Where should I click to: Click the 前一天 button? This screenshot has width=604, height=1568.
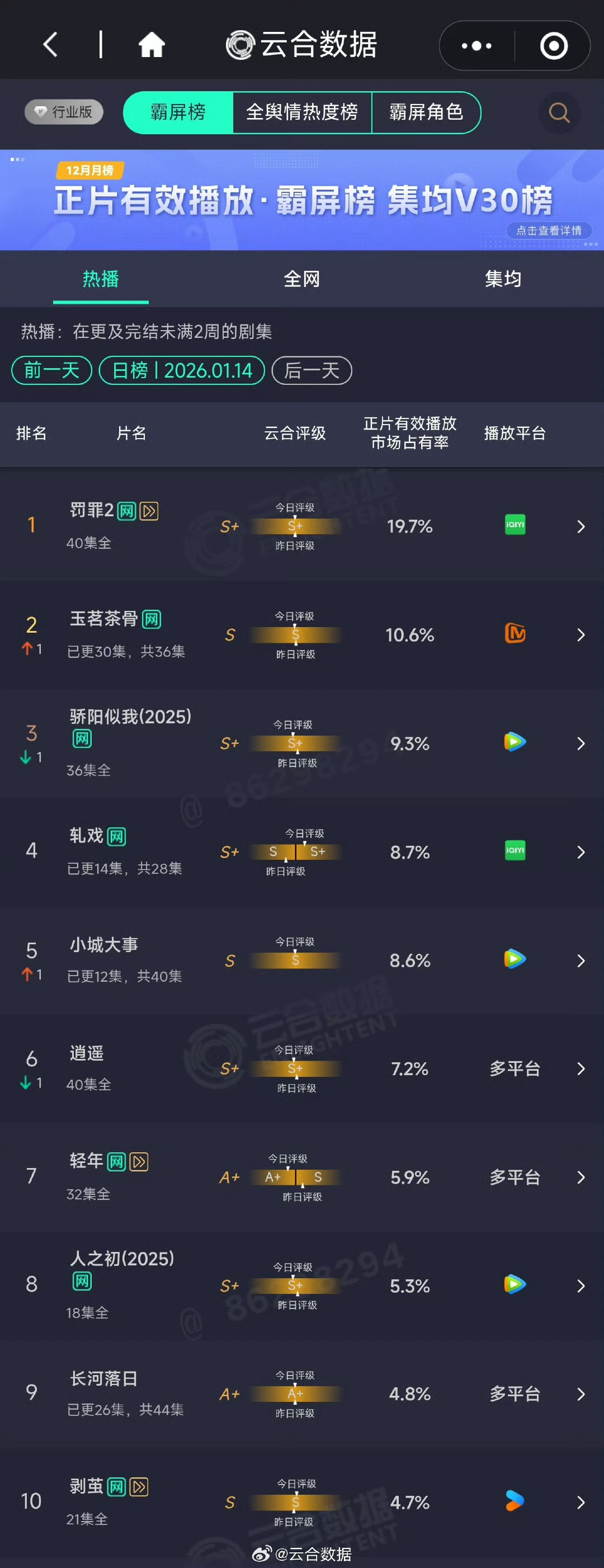click(x=50, y=370)
